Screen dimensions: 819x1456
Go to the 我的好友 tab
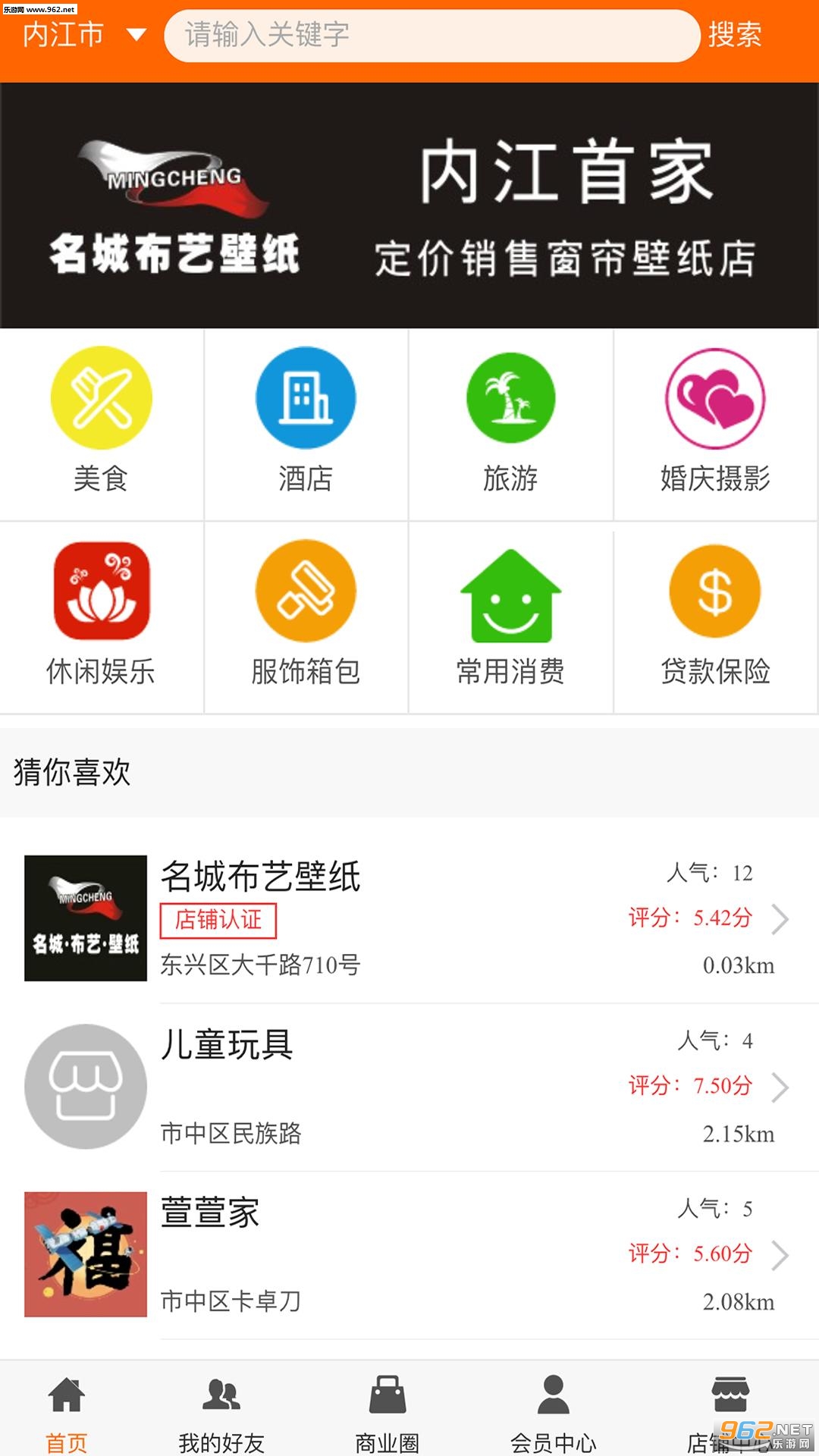tap(221, 1412)
